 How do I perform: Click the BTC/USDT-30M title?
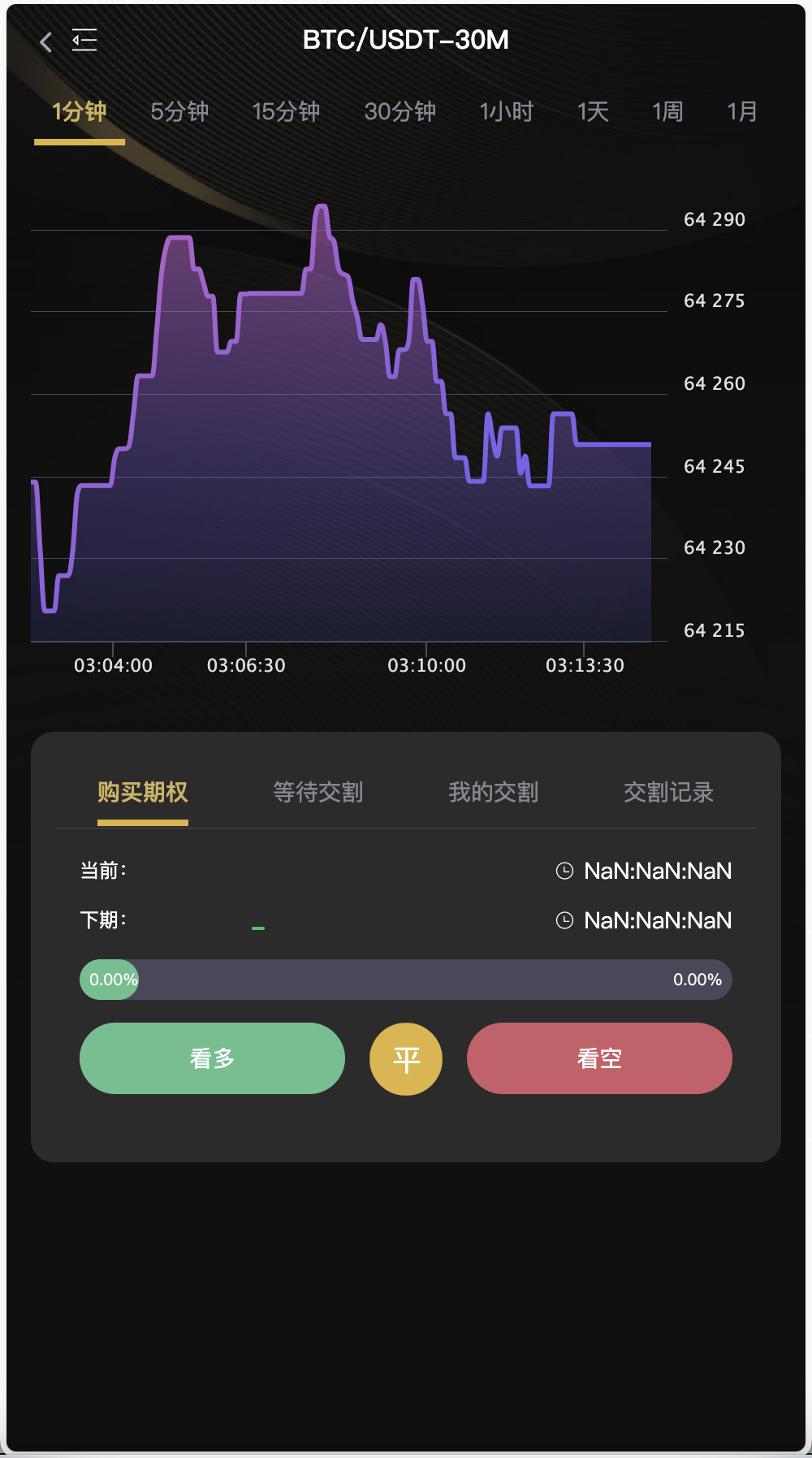tap(405, 39)
